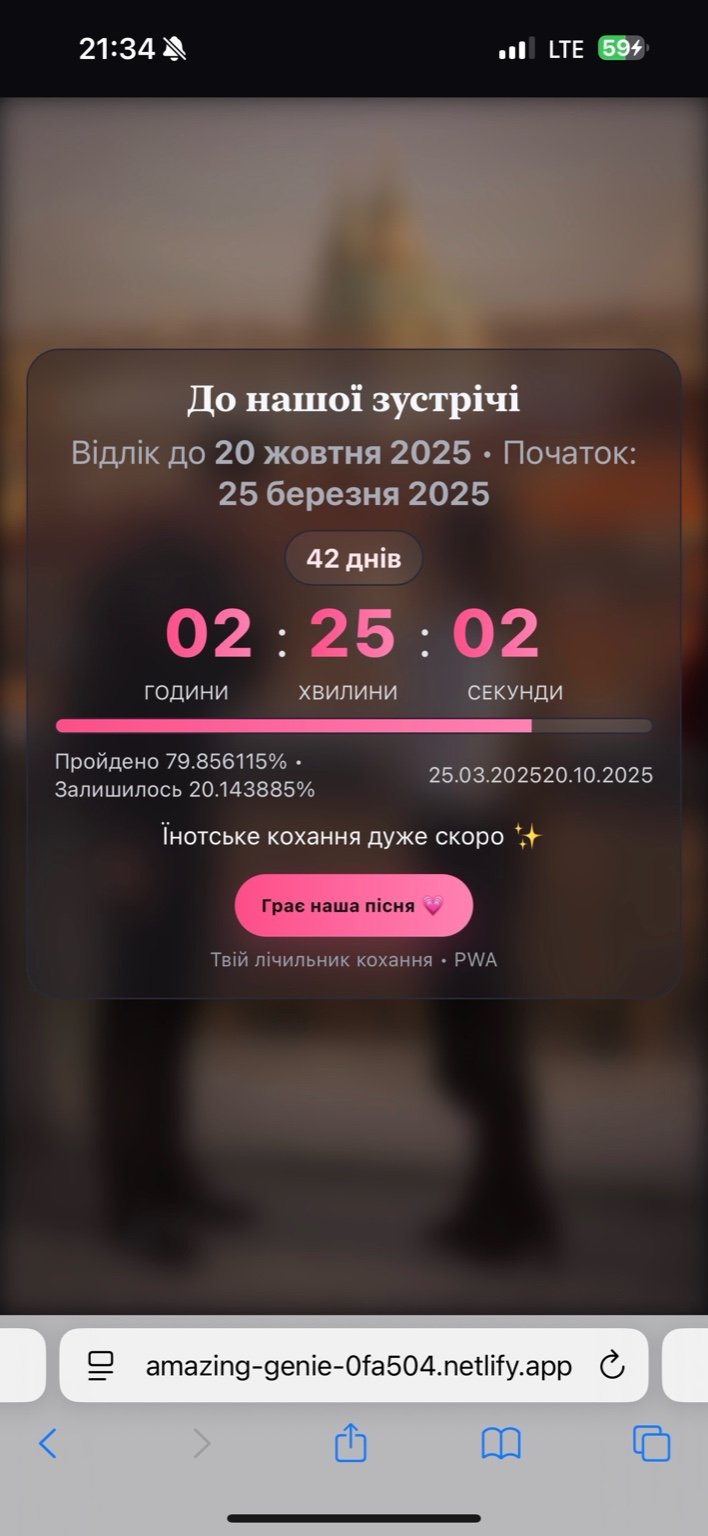This screenshot has width=708, height=1536.
Task: Reload the page in Safari
Action: coord(610,1365)
